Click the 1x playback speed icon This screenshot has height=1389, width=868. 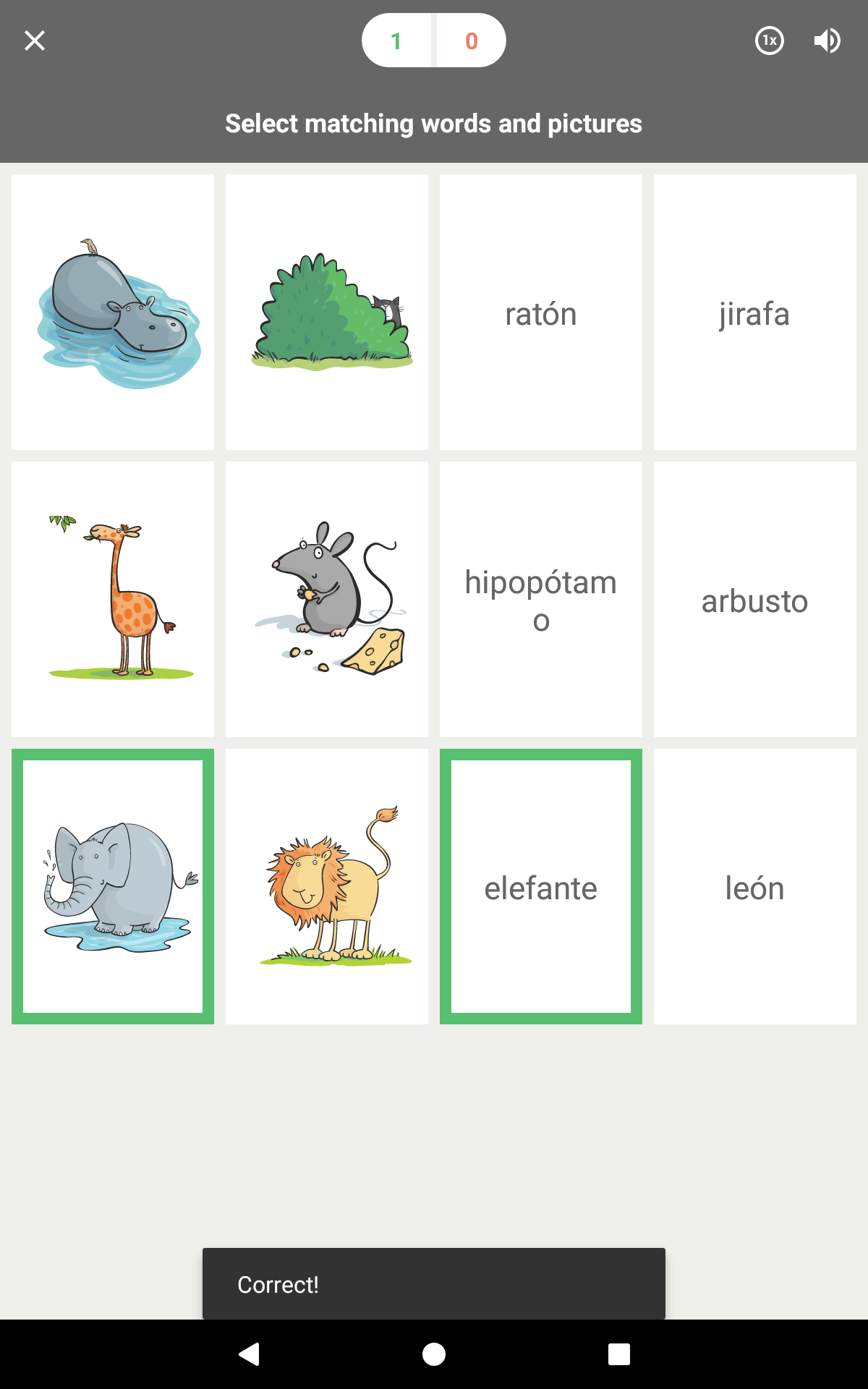tap(769, 41)
